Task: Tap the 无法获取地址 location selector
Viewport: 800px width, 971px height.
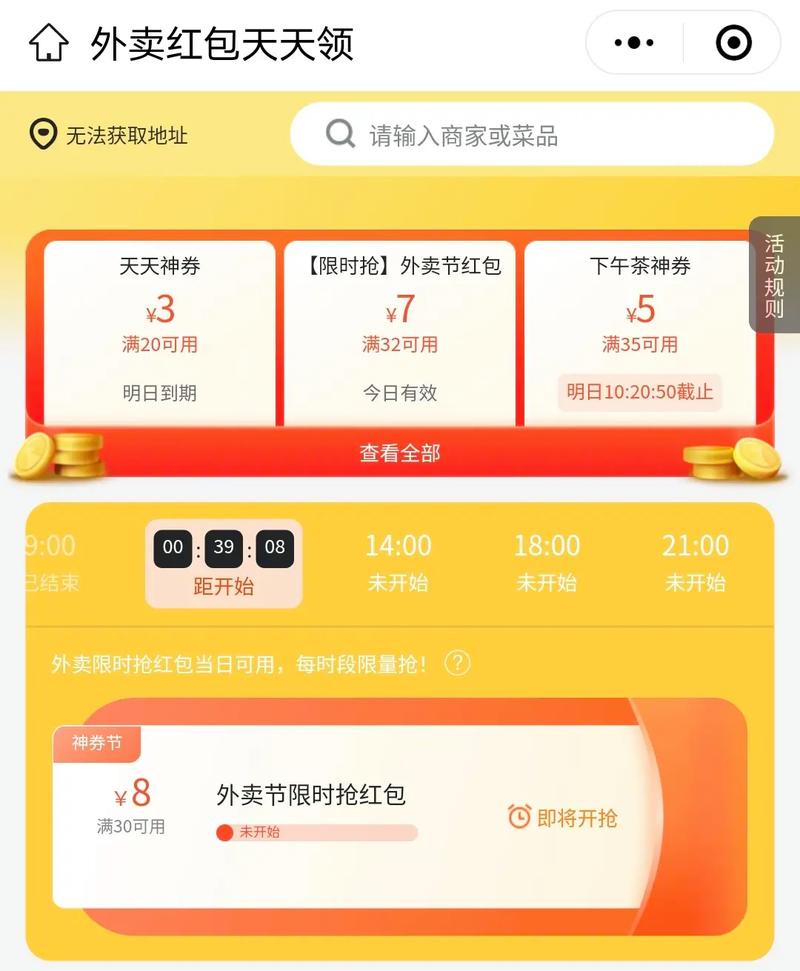Action: pos(110,135)
